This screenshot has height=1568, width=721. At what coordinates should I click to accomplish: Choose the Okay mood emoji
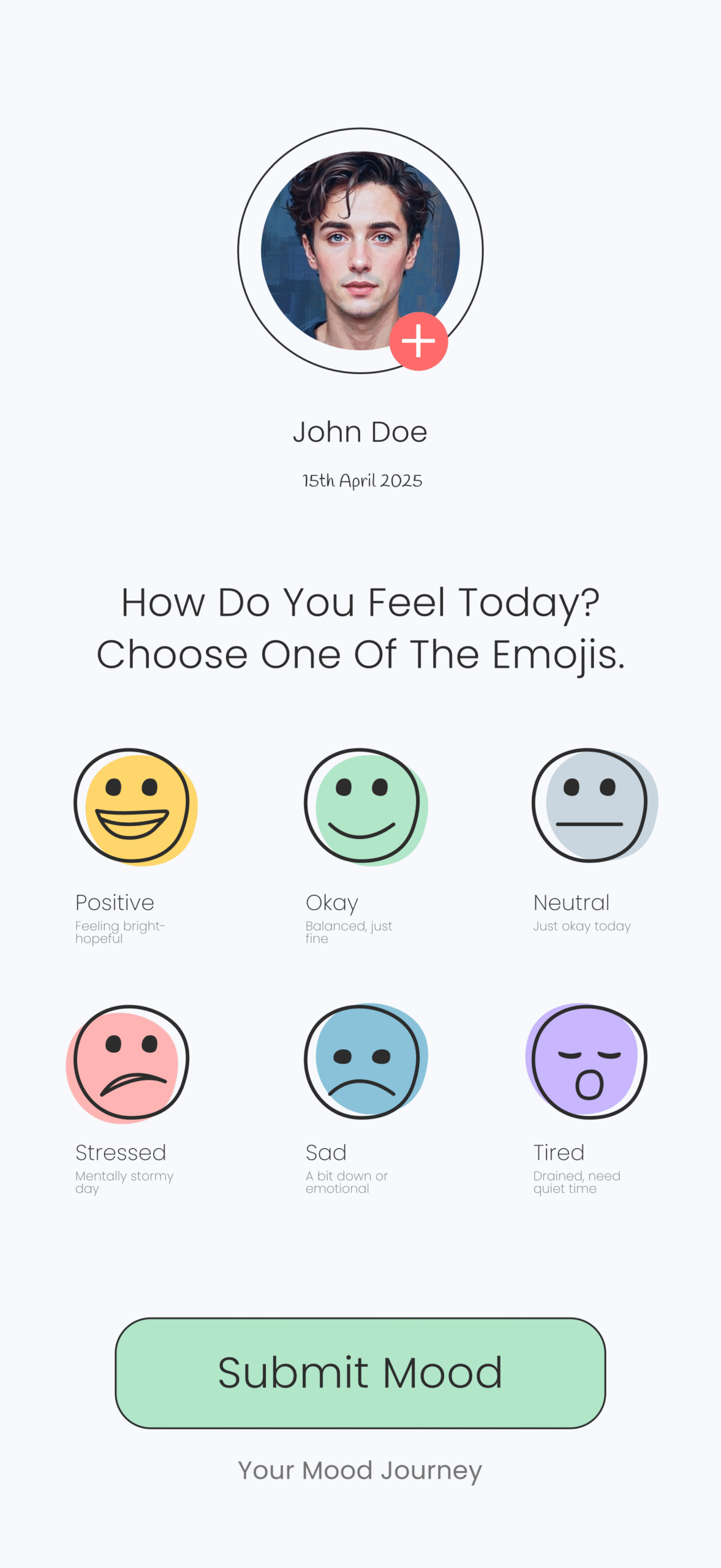(x=364, y=806)
